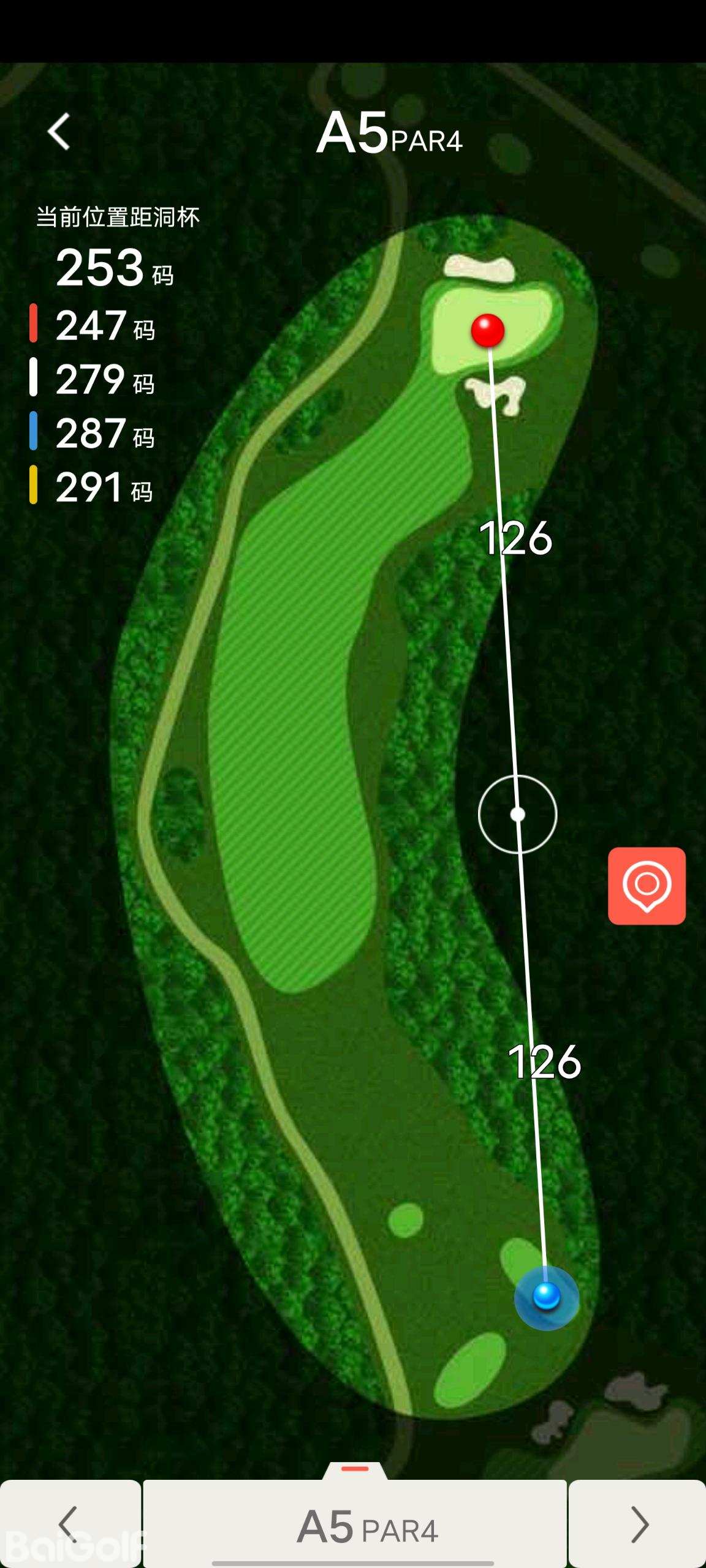Select the red flag pin on the green

[x=488, y=330]
